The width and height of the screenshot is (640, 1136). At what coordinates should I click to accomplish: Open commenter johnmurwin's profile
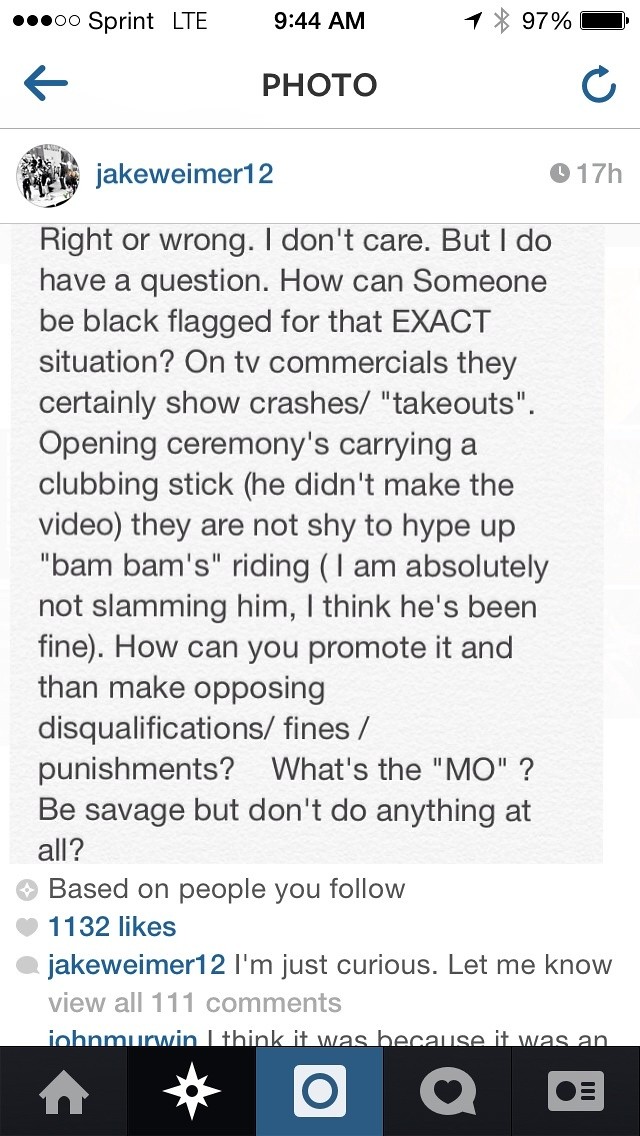pyautogui.click(x=122, y=1038)
